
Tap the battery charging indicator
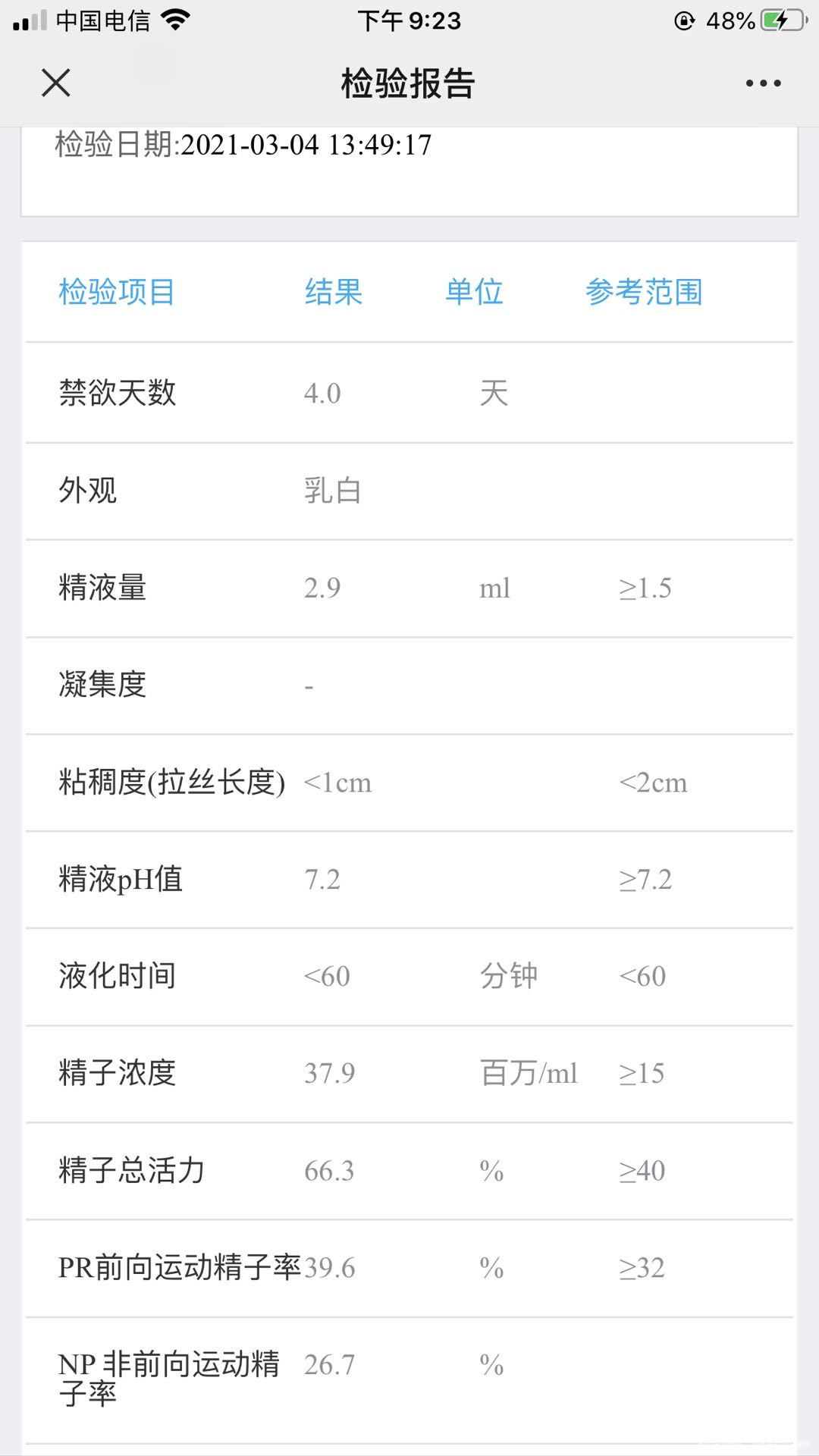point(781,20)
